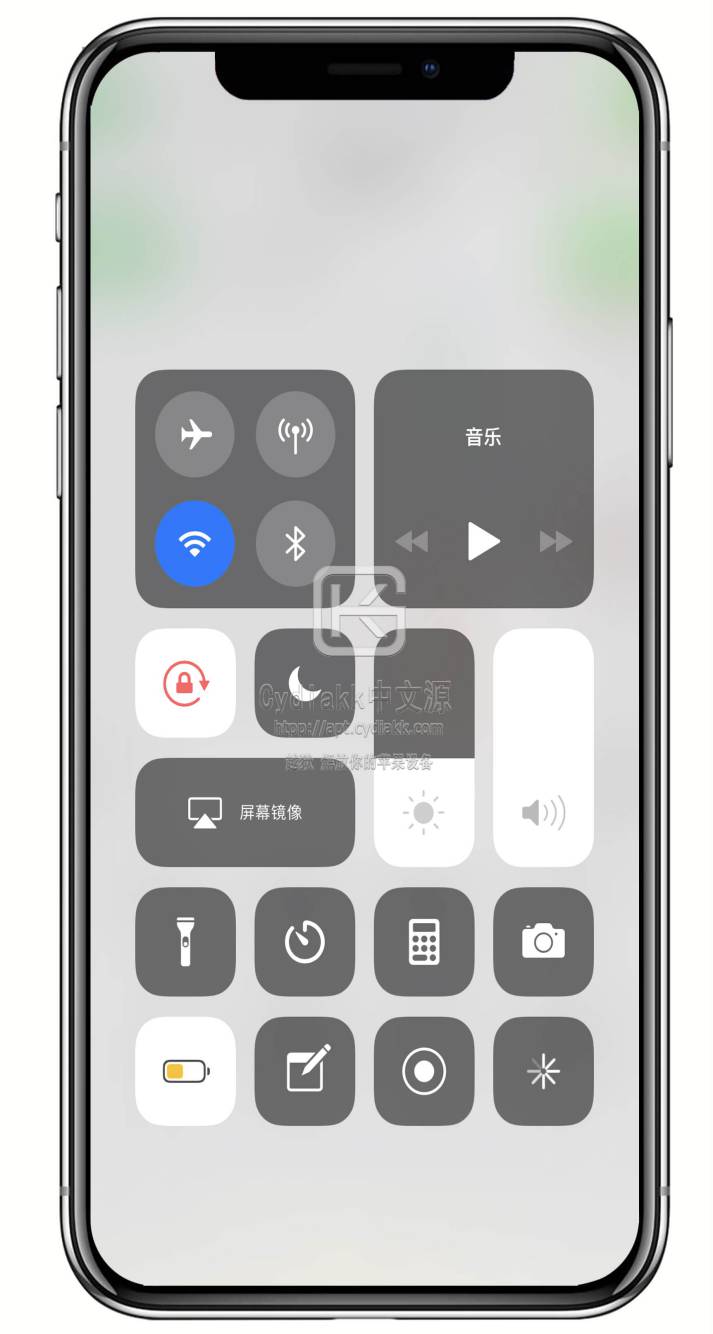Tap the volume slider
Image resolution: width=713 pixels, height=1334 pixels.
(x=543, y=747)
